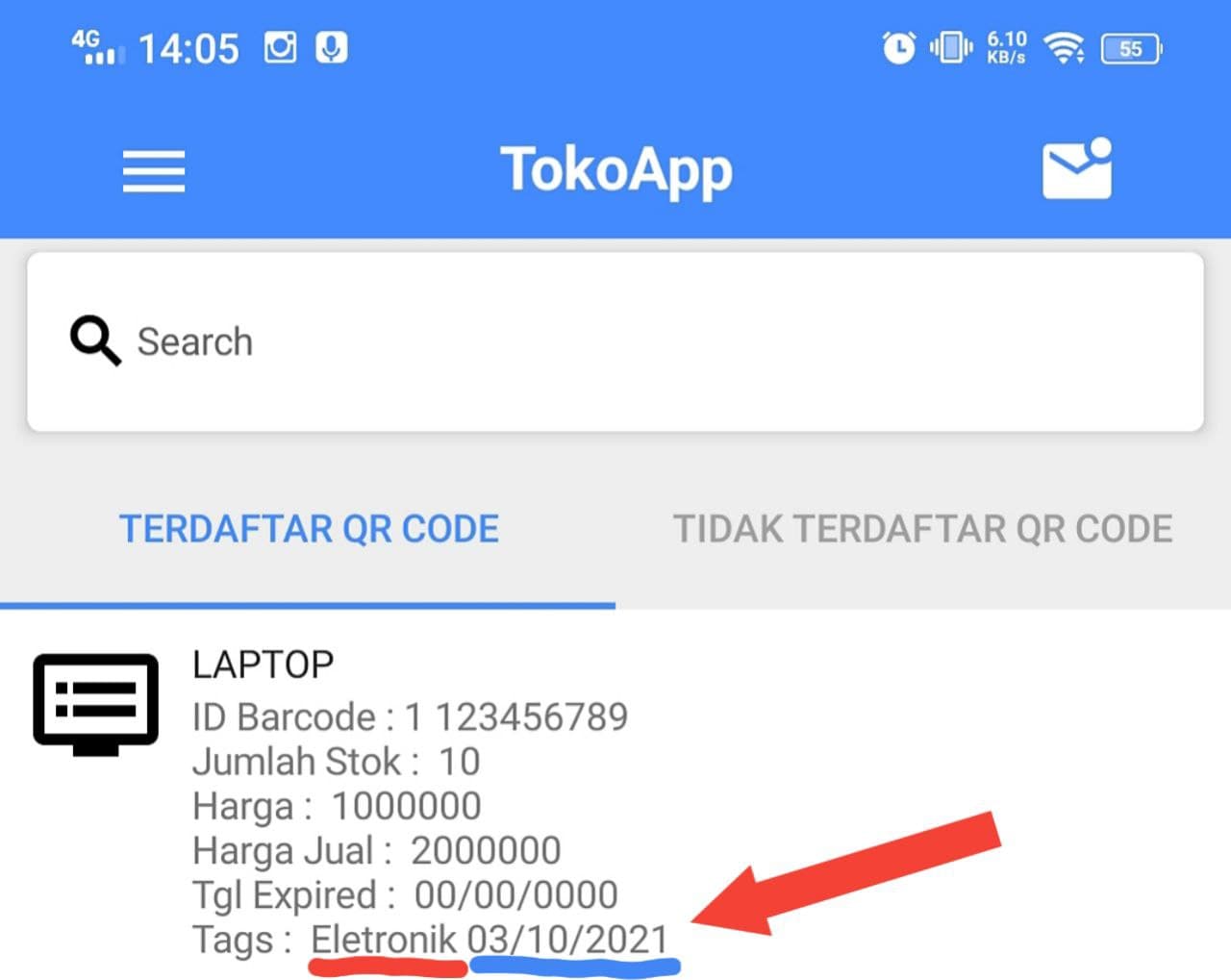Open the mail inbox icon
This screenshot has width=1231, height=980.
[1076, 171]
